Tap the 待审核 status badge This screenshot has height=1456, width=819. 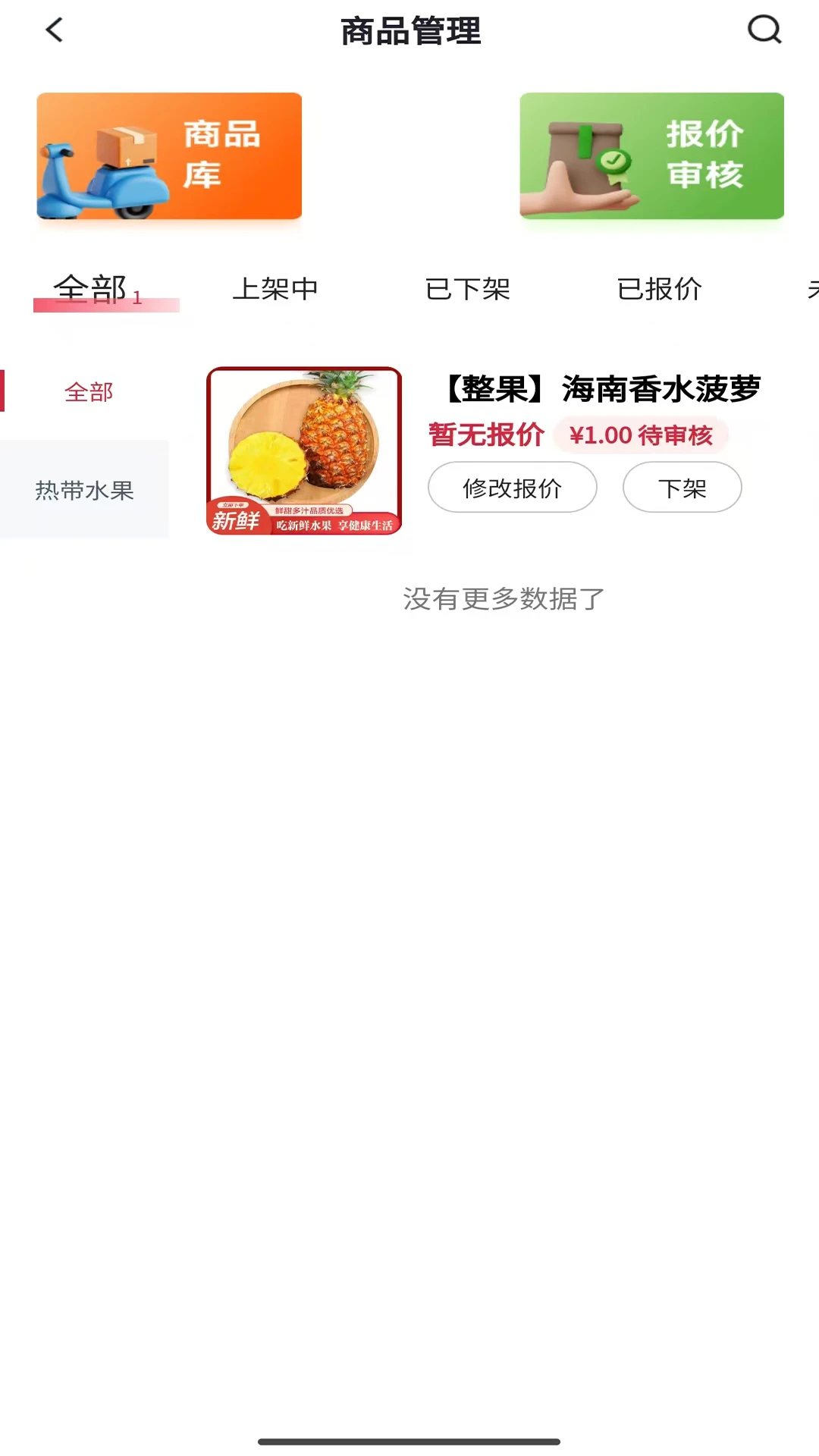tap(680, 435)
